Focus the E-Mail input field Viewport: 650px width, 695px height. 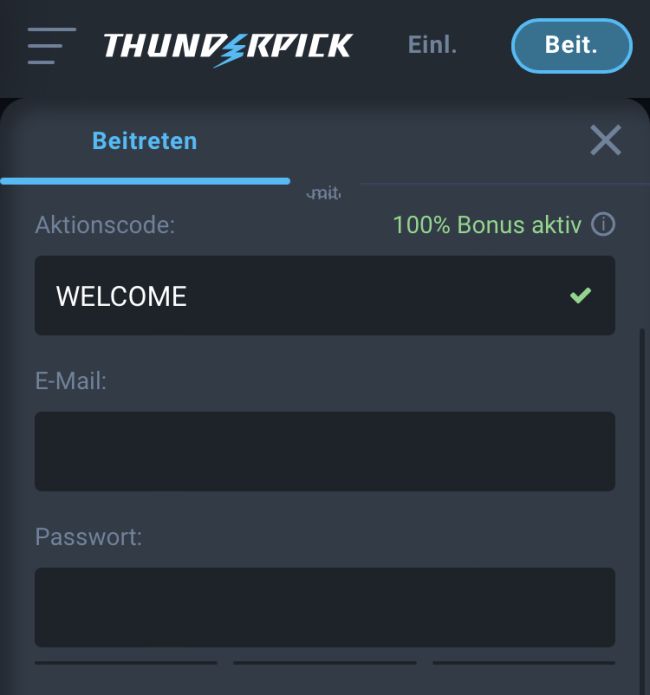pyautogui.click(x=324, y=451)
